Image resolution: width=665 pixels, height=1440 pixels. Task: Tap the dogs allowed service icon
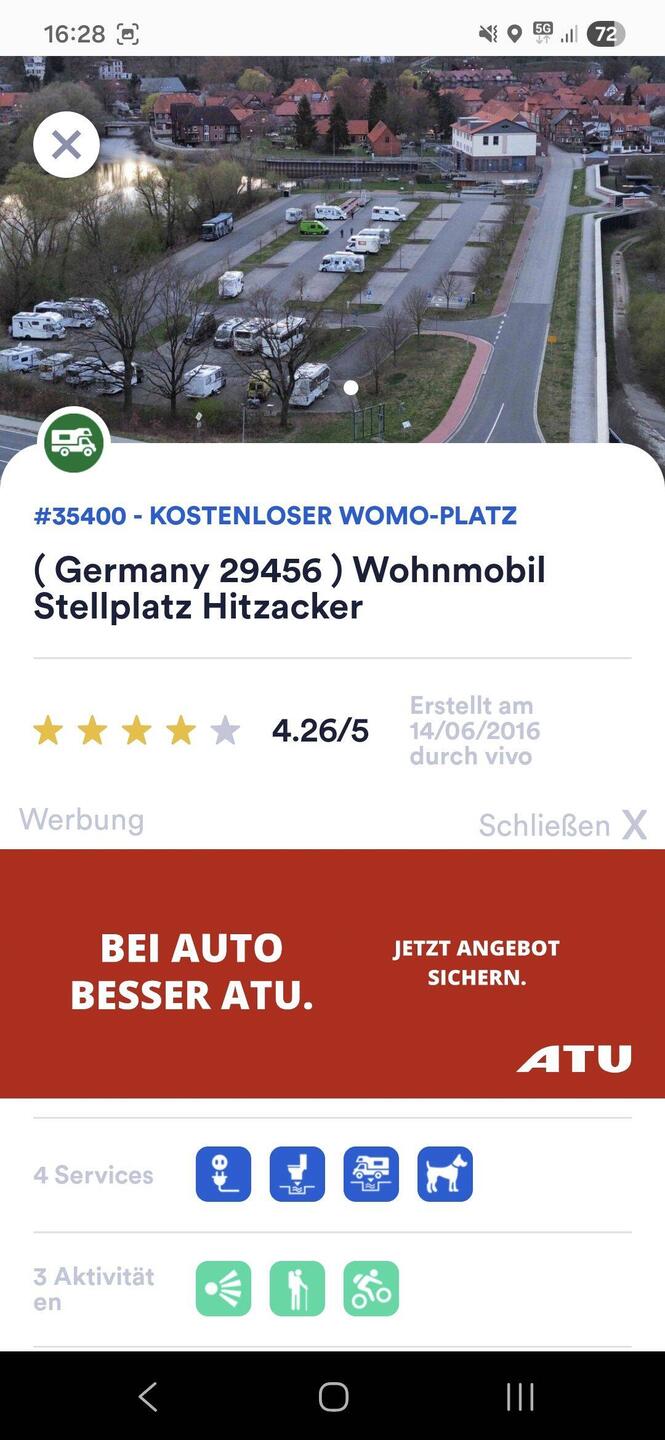click(445, 1174)
